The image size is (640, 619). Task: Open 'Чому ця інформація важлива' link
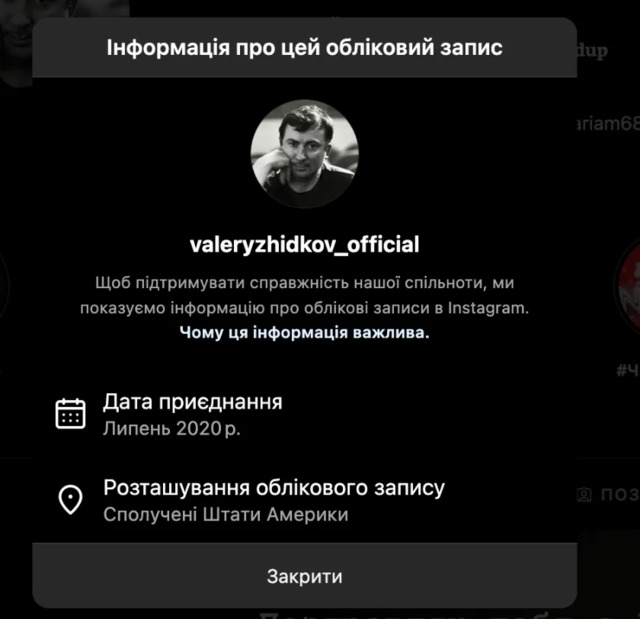[x=304, y=332]
